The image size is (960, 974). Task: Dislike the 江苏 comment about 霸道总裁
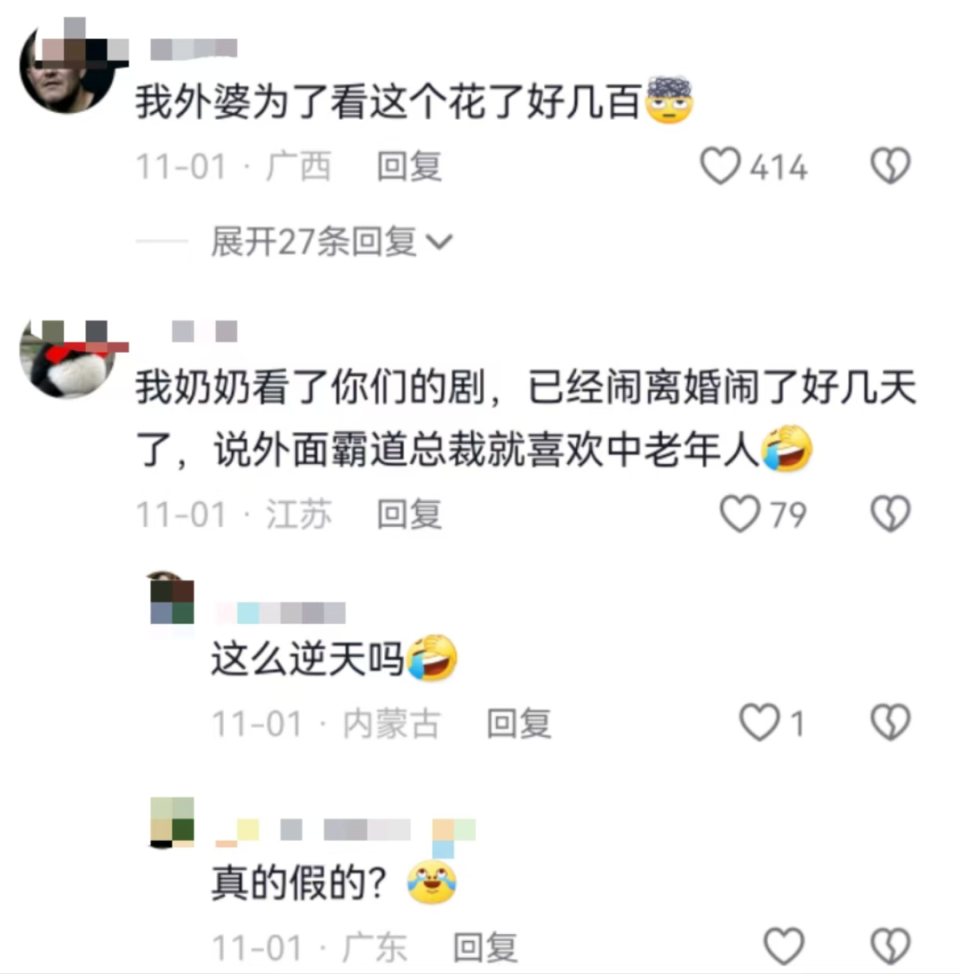pos(890,514)
